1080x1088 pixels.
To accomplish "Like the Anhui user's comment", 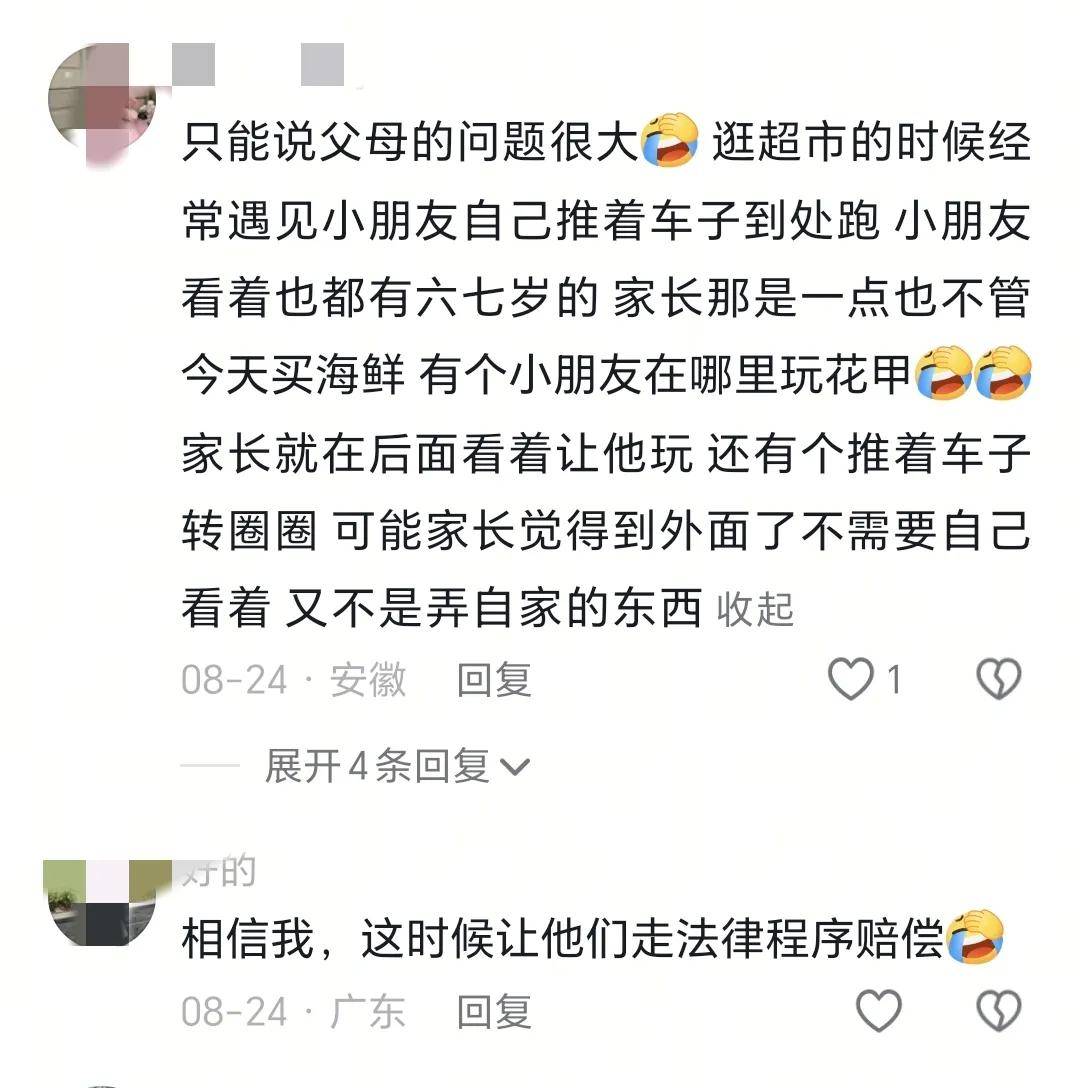I will [853, 680].
